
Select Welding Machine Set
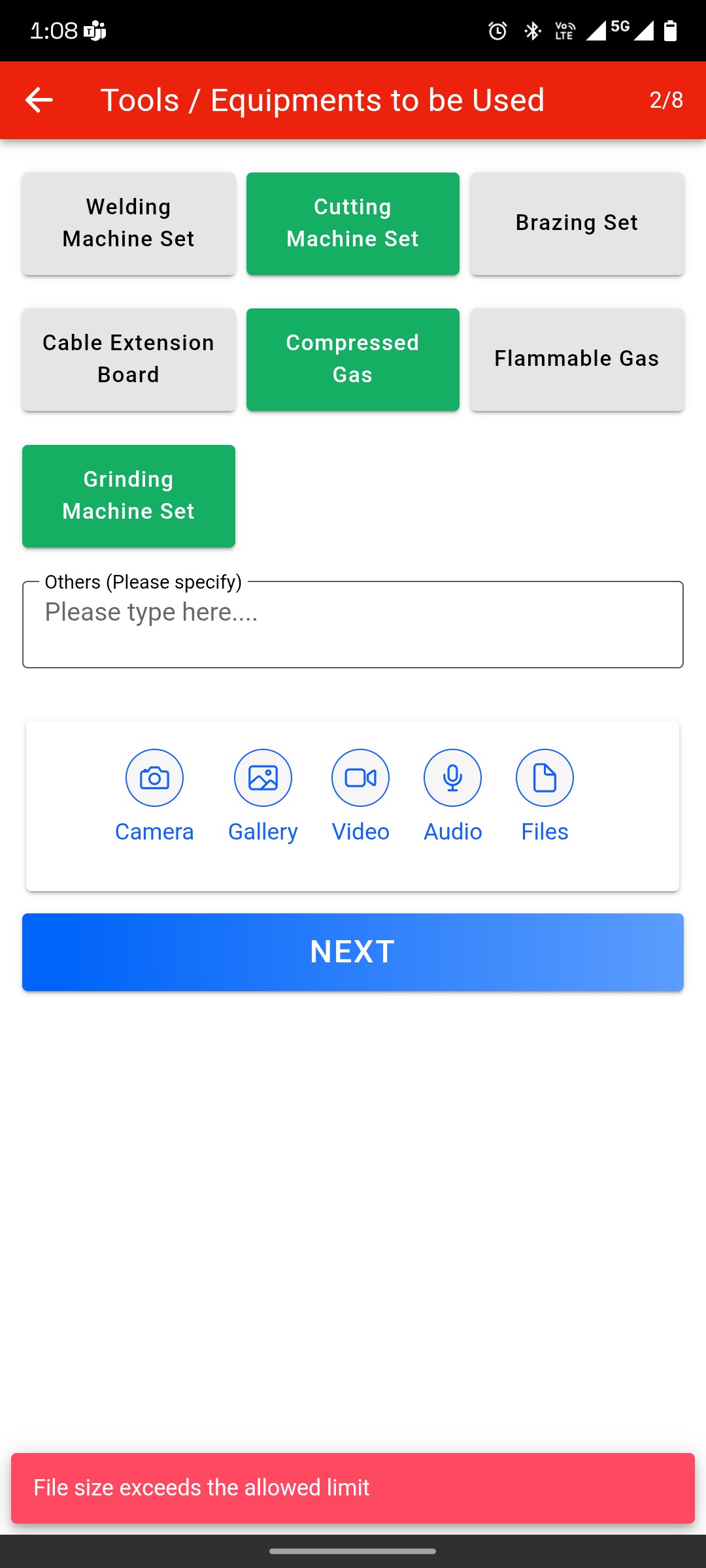[129, 223]
